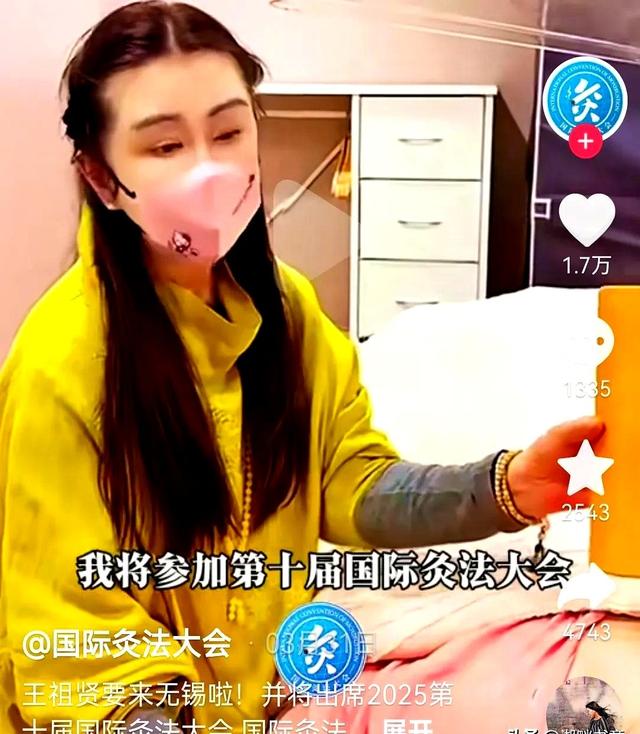640x734 pixels.
Task: Add the video to favorites with the star
Action: (x=586, y=469)
